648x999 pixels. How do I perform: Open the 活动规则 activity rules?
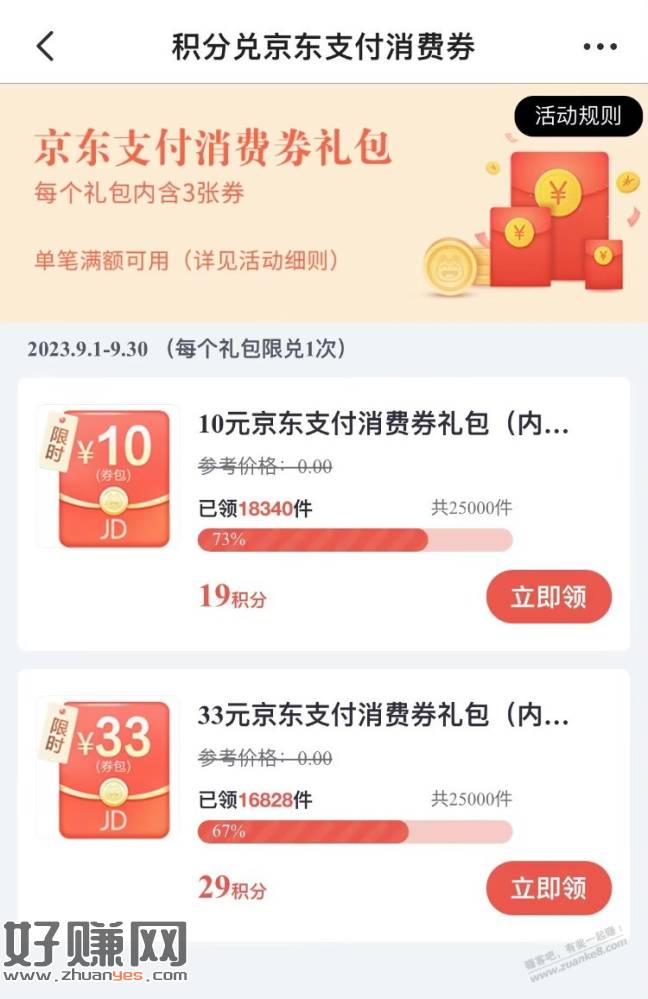pyautogui.click(x=578, y=116)
